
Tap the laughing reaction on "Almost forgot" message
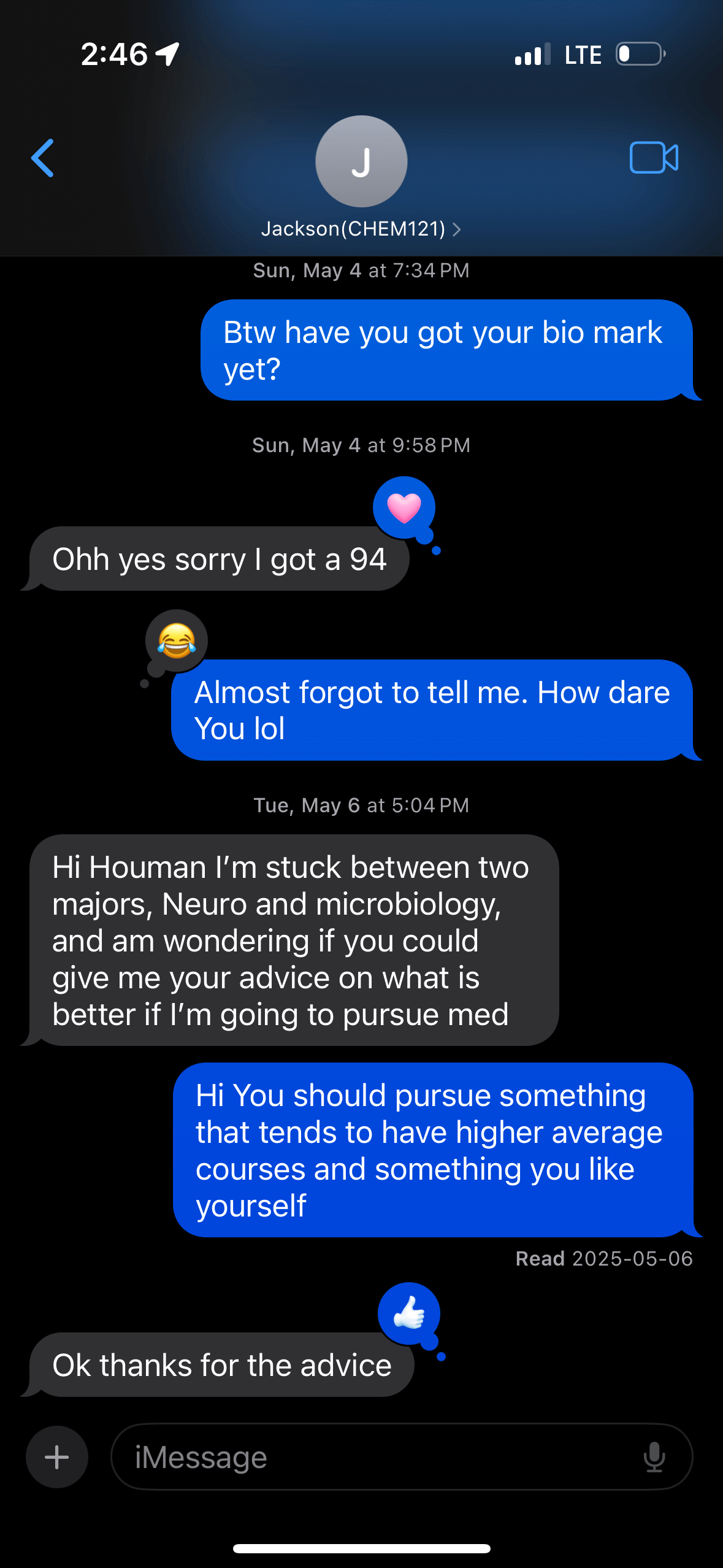pos(177,640)
